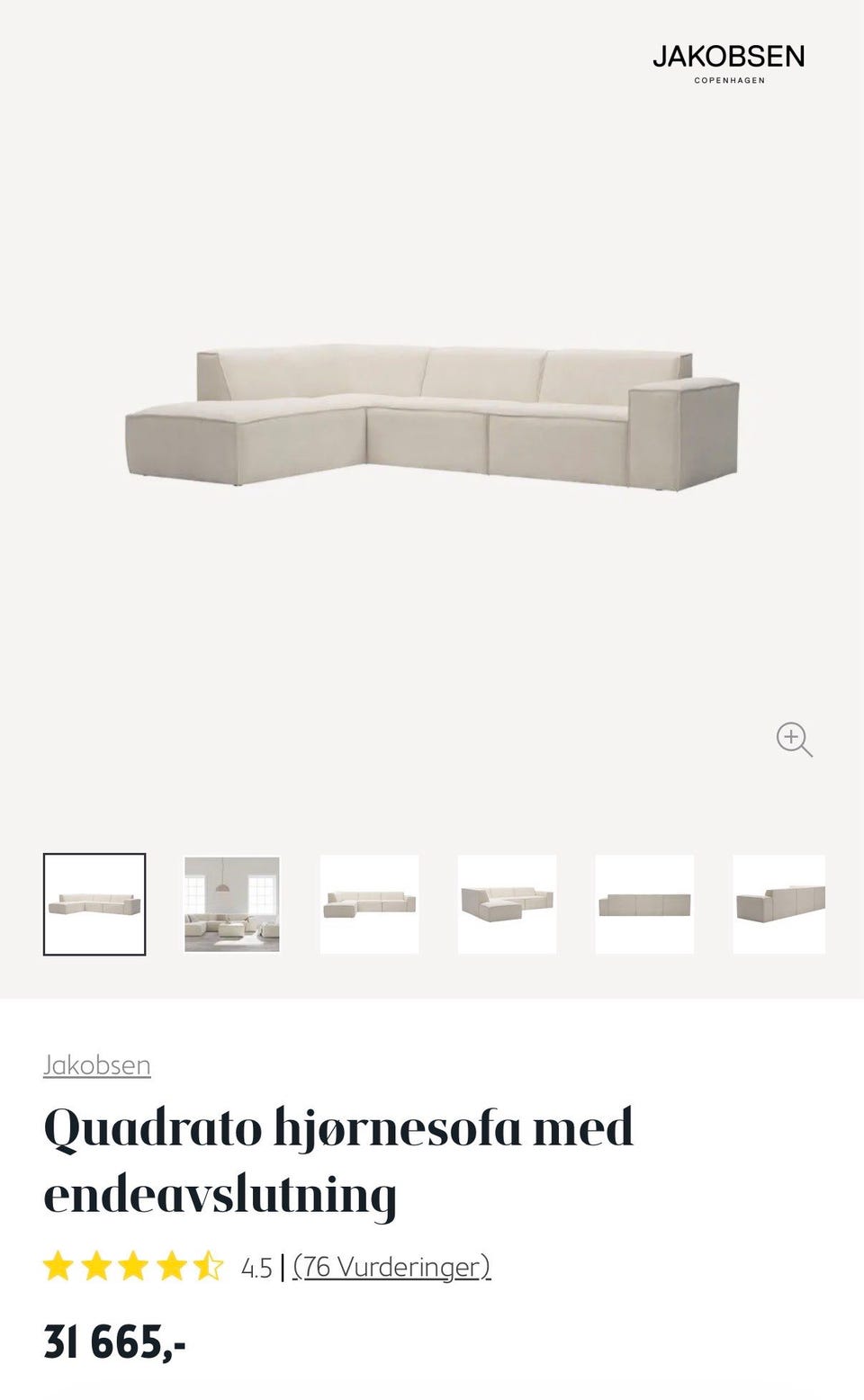864x1400 pixels.
Task: Click the main product image to enlarge
Action: [x=432, y=414]
